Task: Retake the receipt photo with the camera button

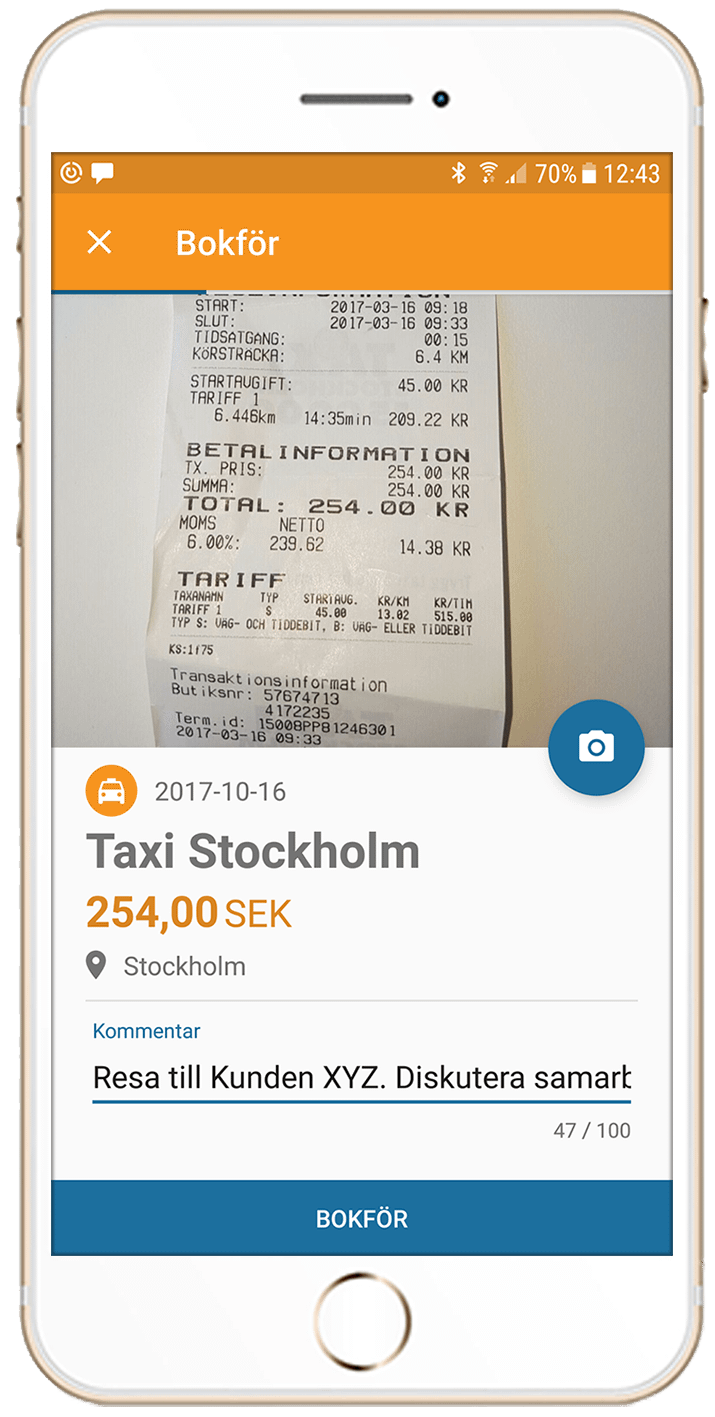Action: point(596,747)
